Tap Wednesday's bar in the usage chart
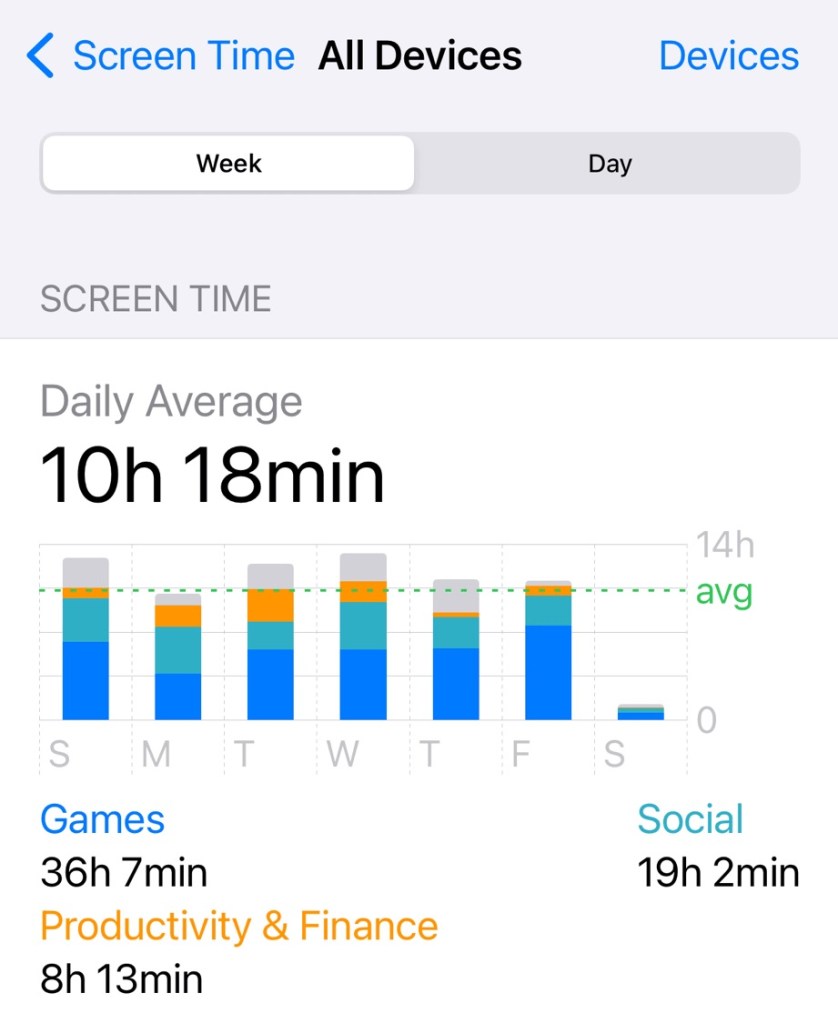 (363, 640)
